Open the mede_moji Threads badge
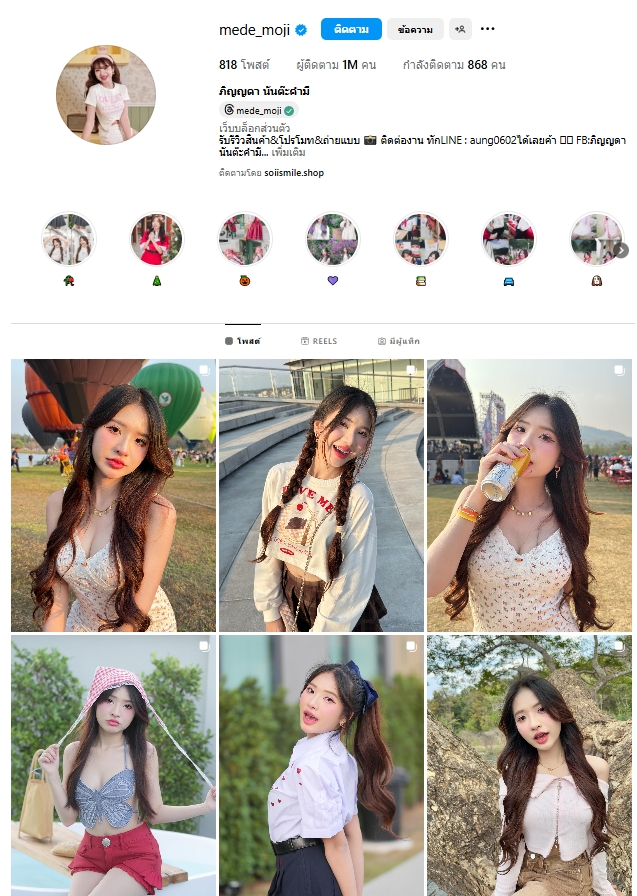Screen dimensions: 637x896 [x=258, y=110]
